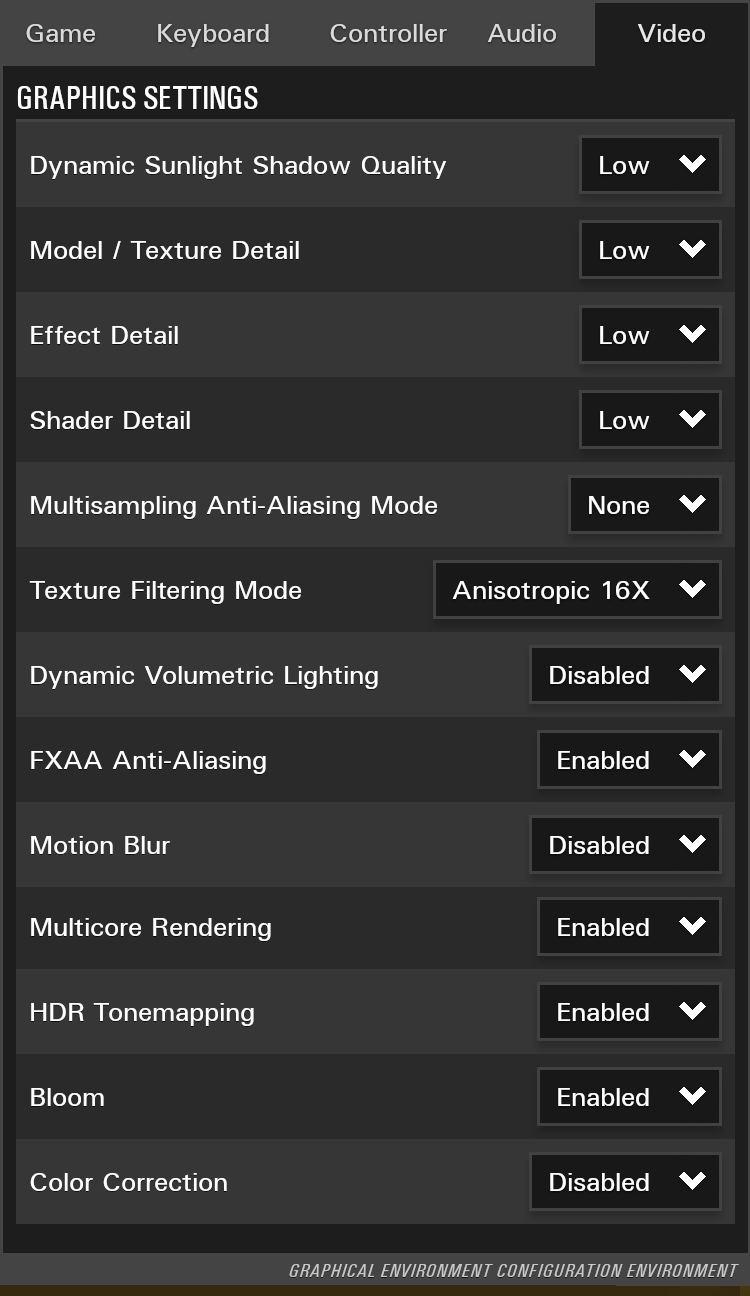Open Multisampling Anti-Aliasing Mode dropdown
Screen dimensions: 750x1296
click(645, 505)
